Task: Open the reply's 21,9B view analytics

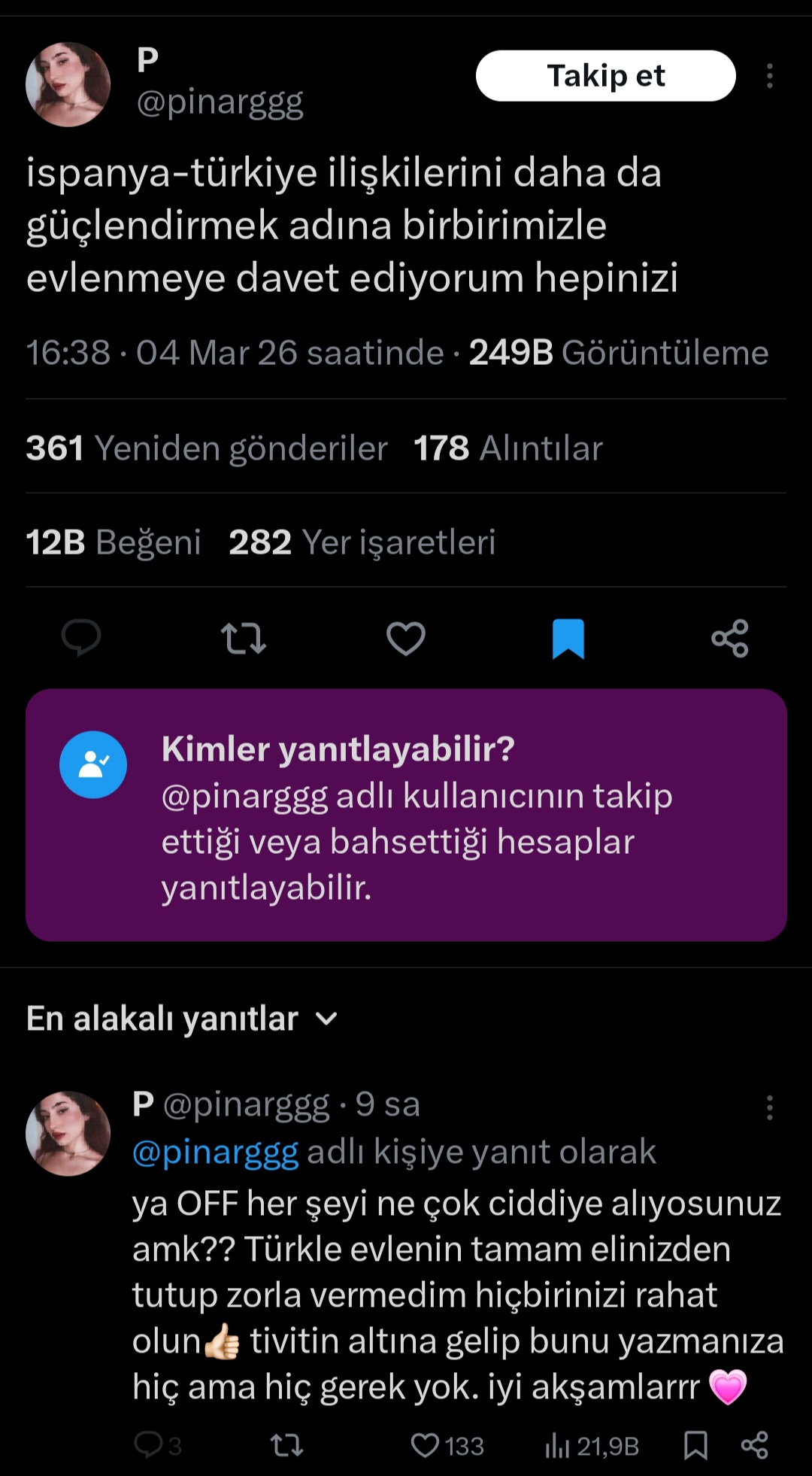Action: [592, 1445]
